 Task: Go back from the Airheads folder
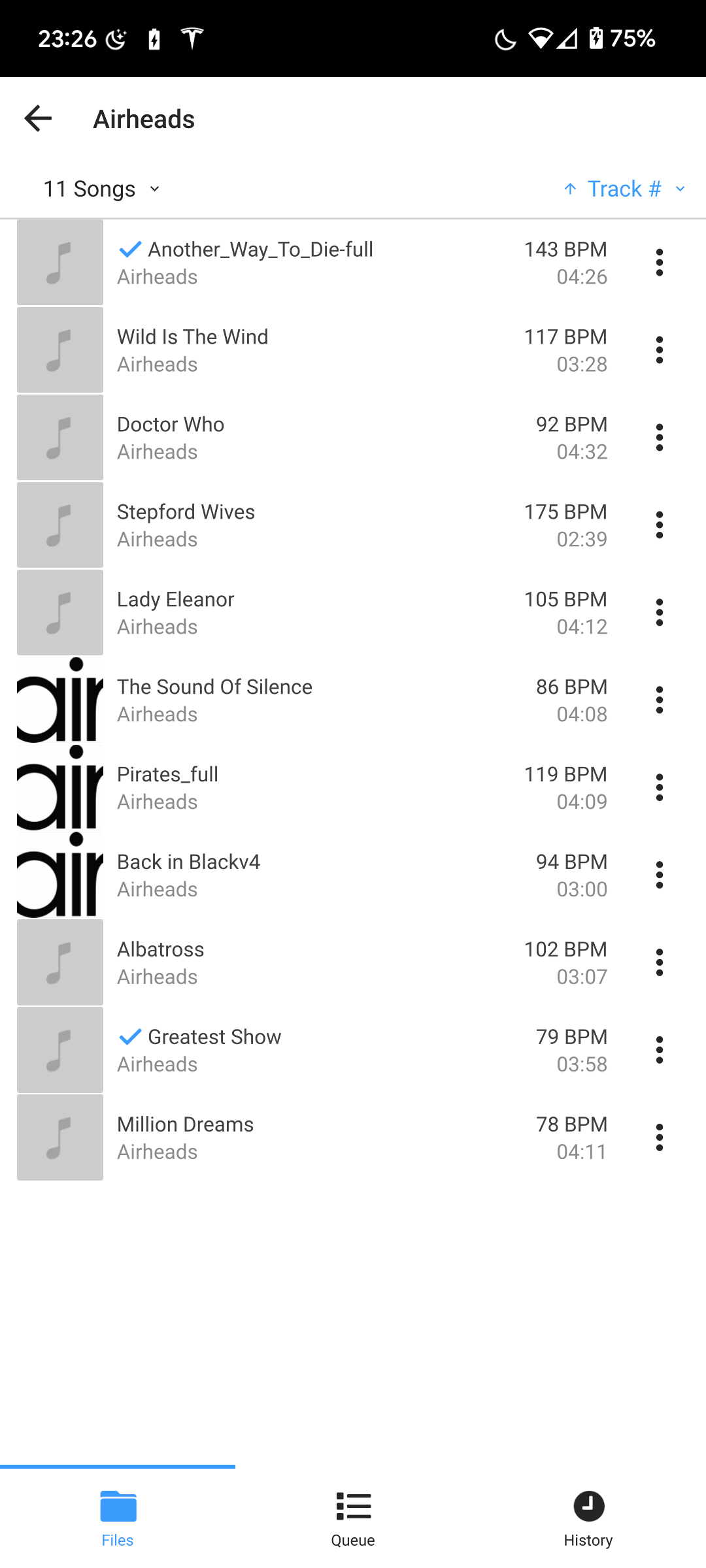click(x=38, y=119)
